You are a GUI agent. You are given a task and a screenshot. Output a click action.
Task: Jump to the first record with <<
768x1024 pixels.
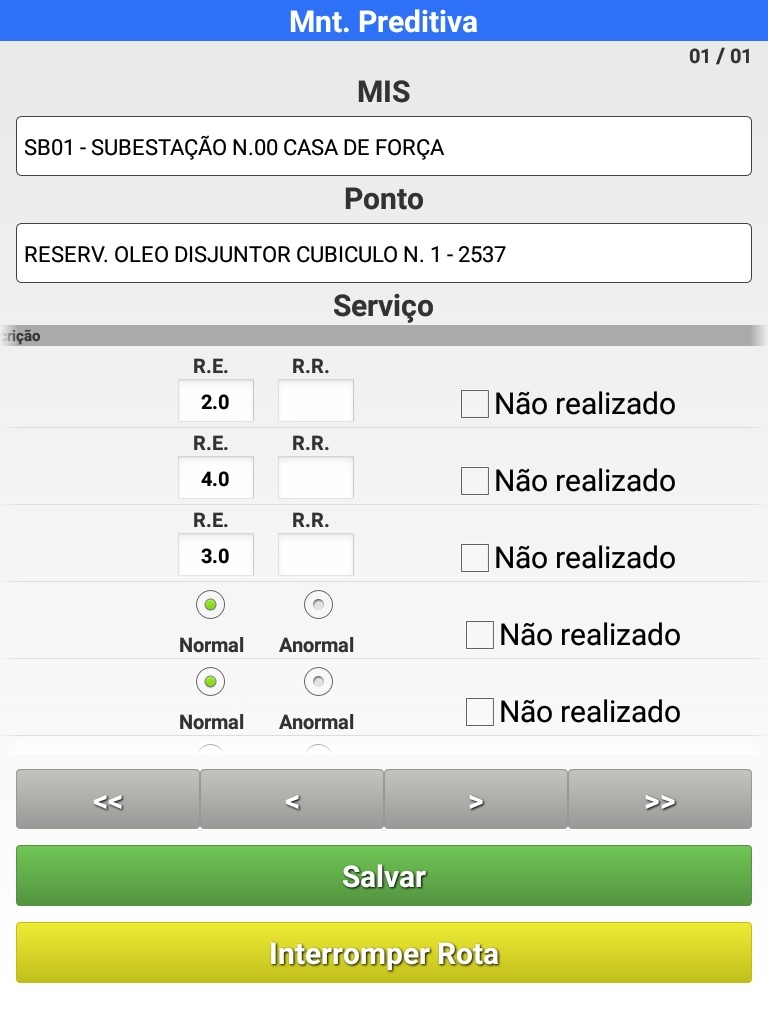[108, 800]
